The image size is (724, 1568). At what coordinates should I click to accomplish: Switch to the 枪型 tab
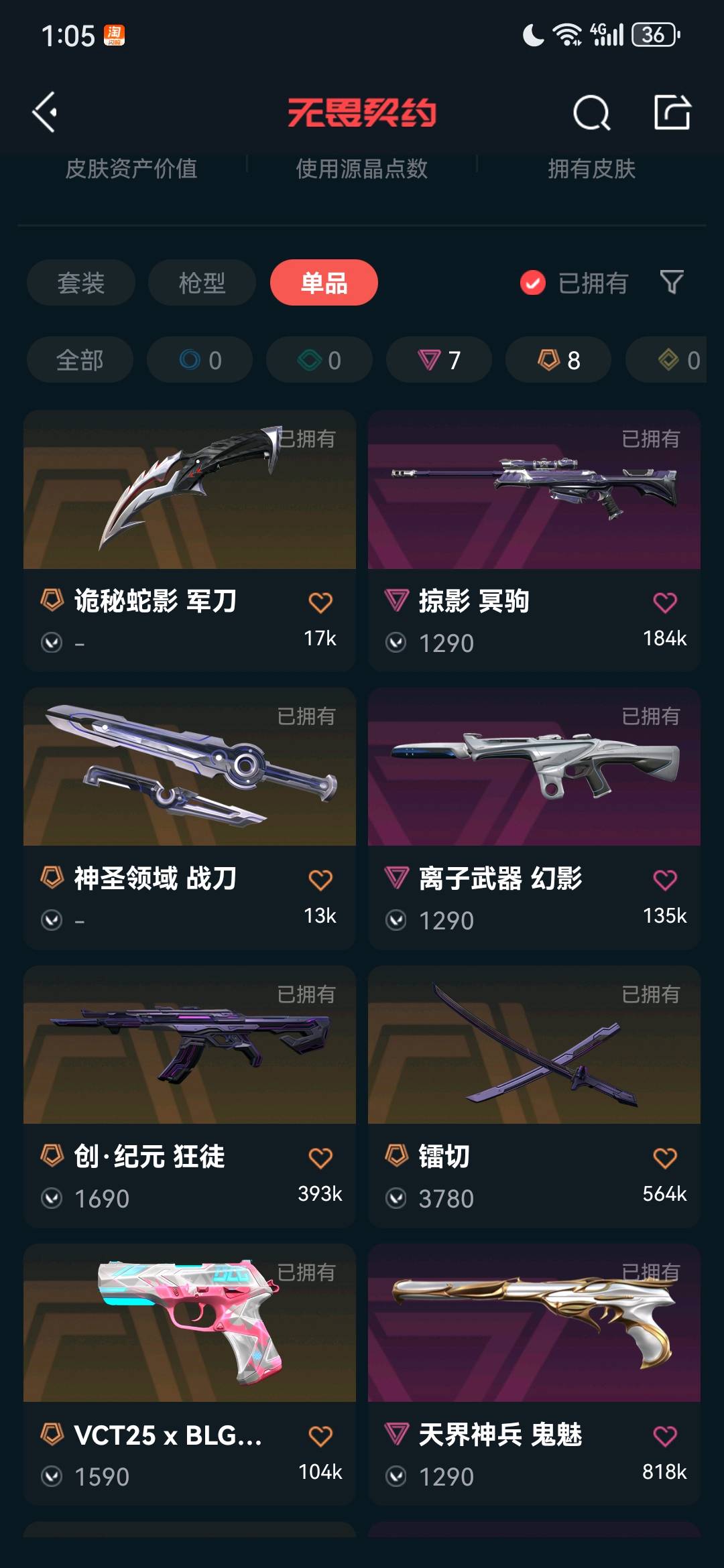coord(202,283)
